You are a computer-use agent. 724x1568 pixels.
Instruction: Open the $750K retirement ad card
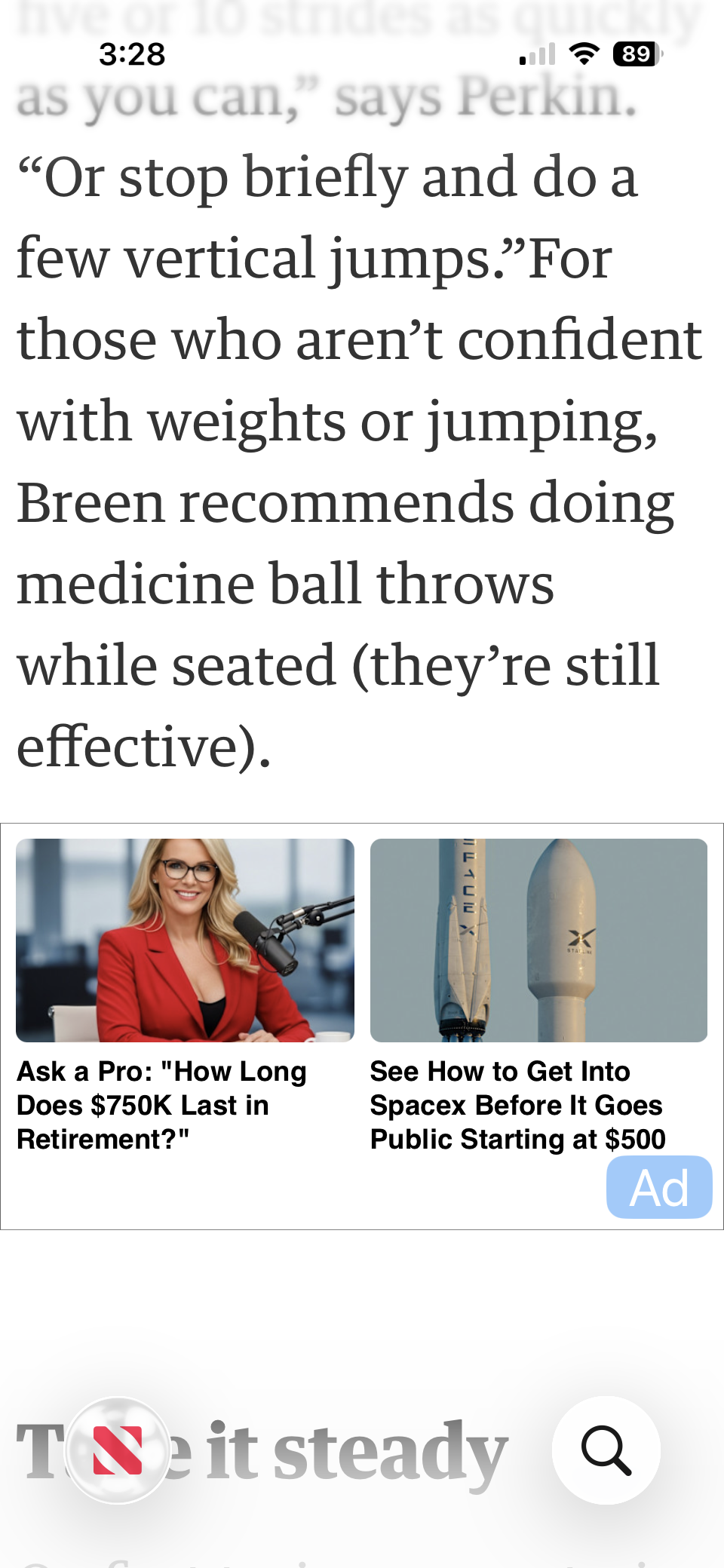click(185, 996)
